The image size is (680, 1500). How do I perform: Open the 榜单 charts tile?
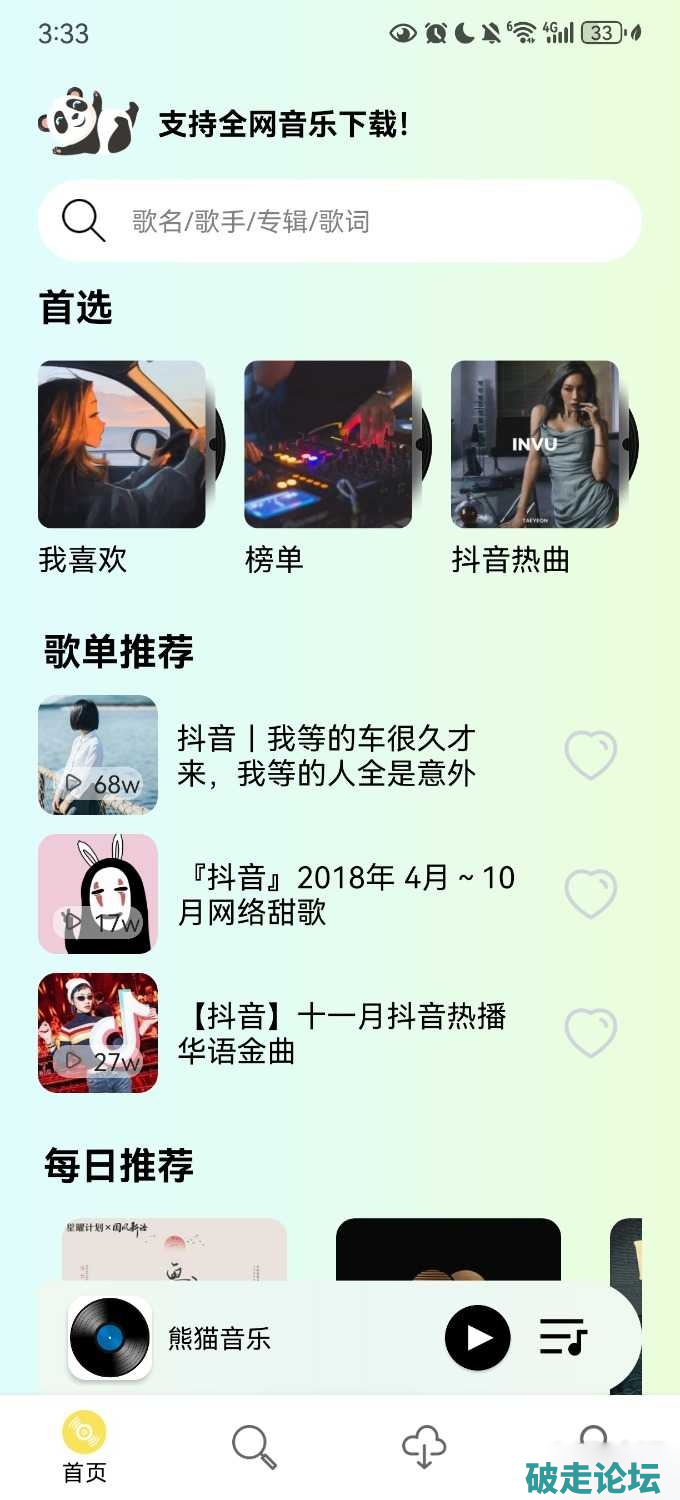pyautogui.click(x=328, y=445)
